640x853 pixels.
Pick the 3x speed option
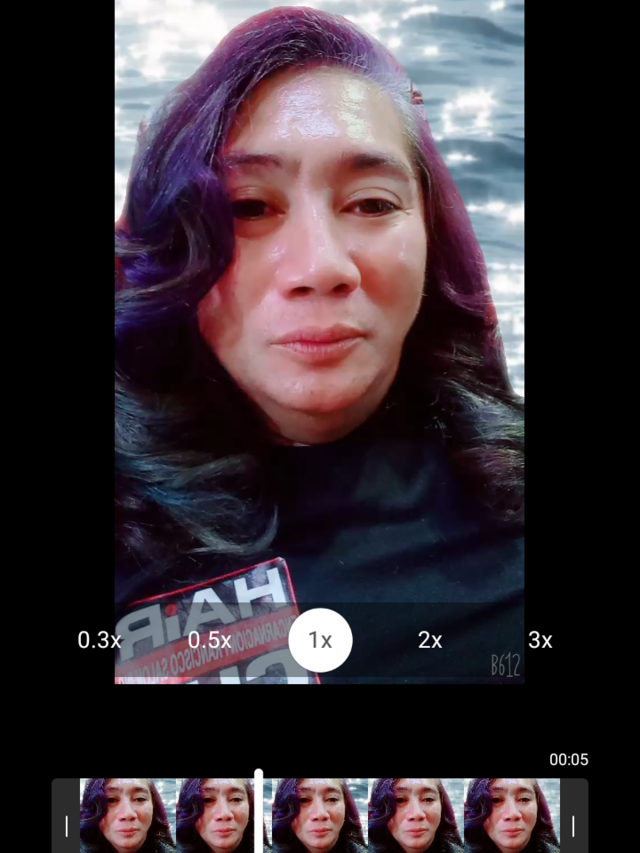click(540, 640)
